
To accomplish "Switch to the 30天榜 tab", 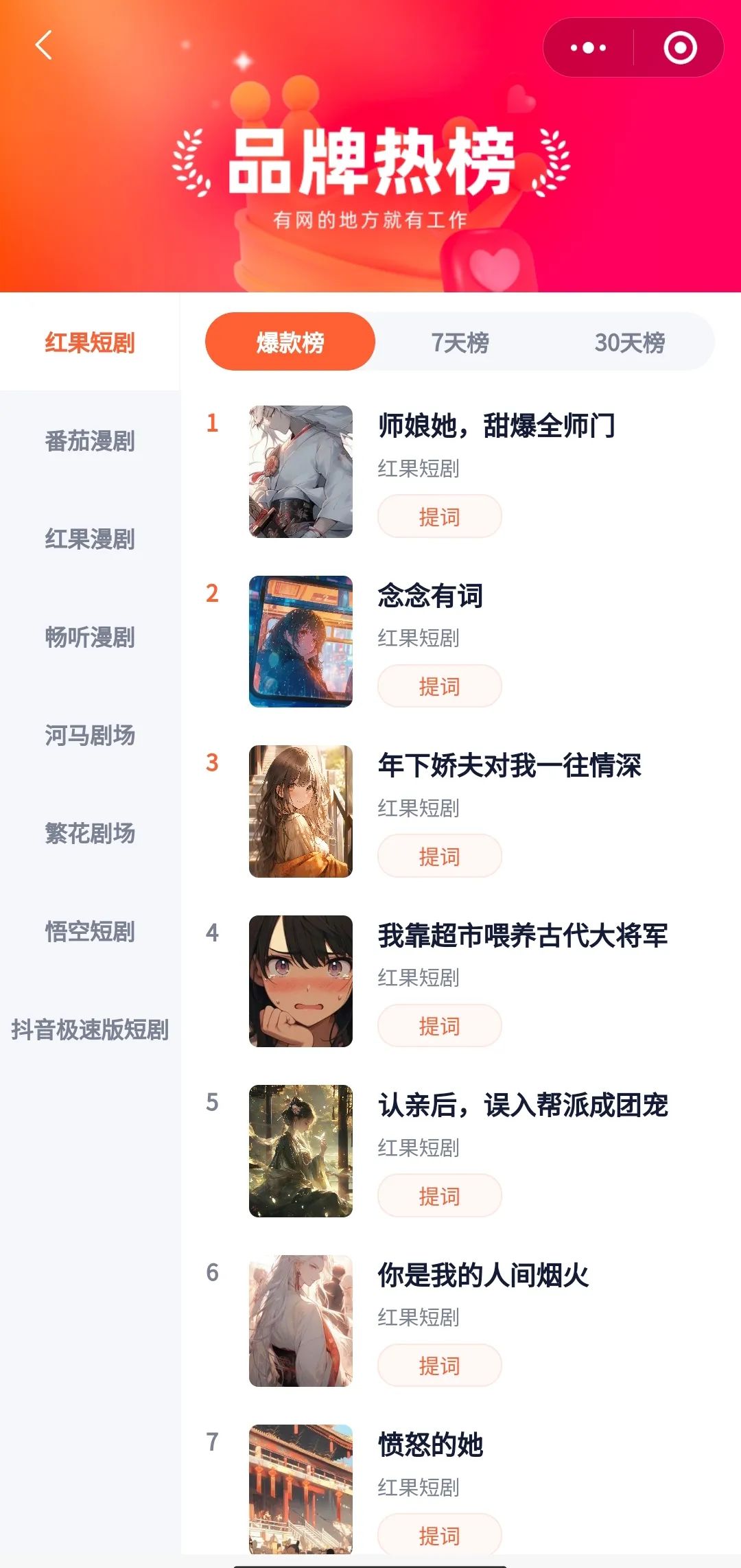I will (629, 342).
